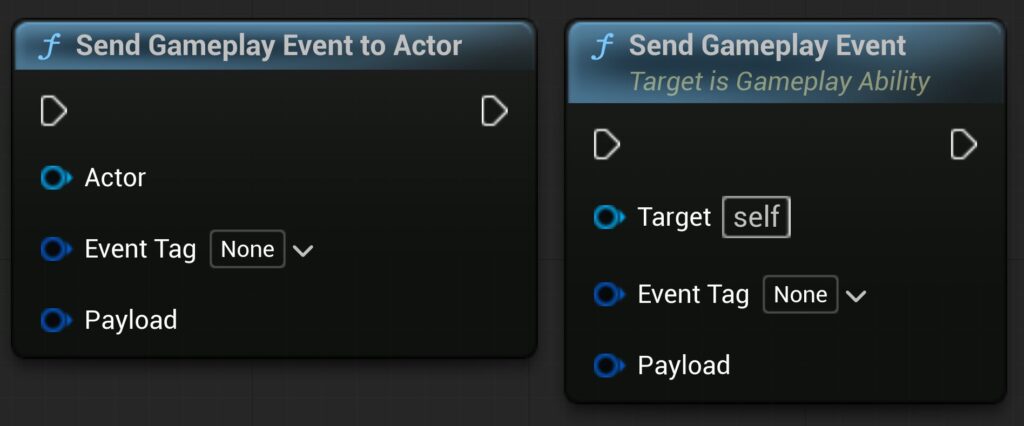Image resolution: width=1024 pixels, height=426 pixels.
Task: Tap output execution pin of Send Gameplay Event node
Action: pyautogui.click(x=963, y=145)
